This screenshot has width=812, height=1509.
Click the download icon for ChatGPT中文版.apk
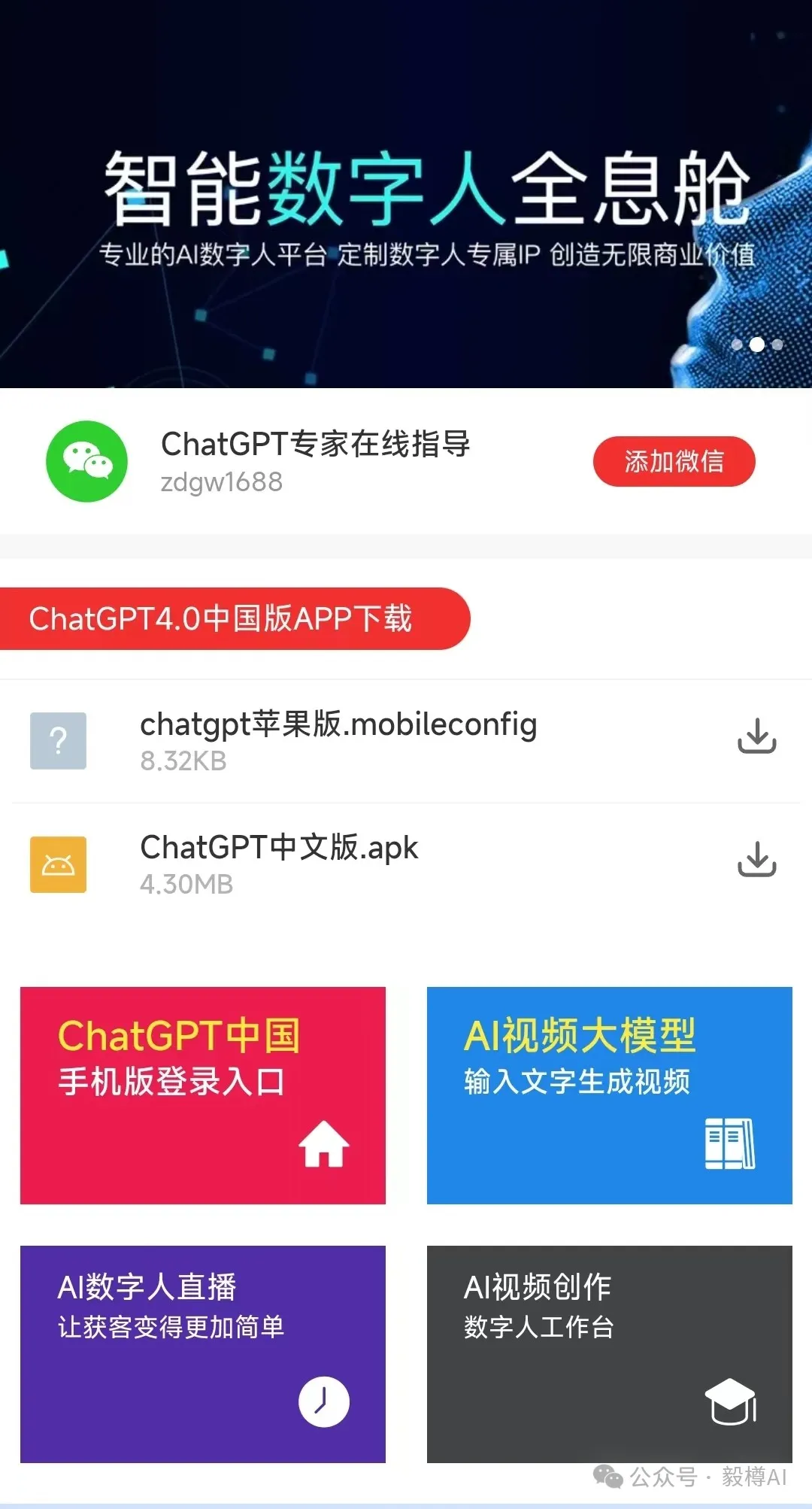tap(757, 864)
